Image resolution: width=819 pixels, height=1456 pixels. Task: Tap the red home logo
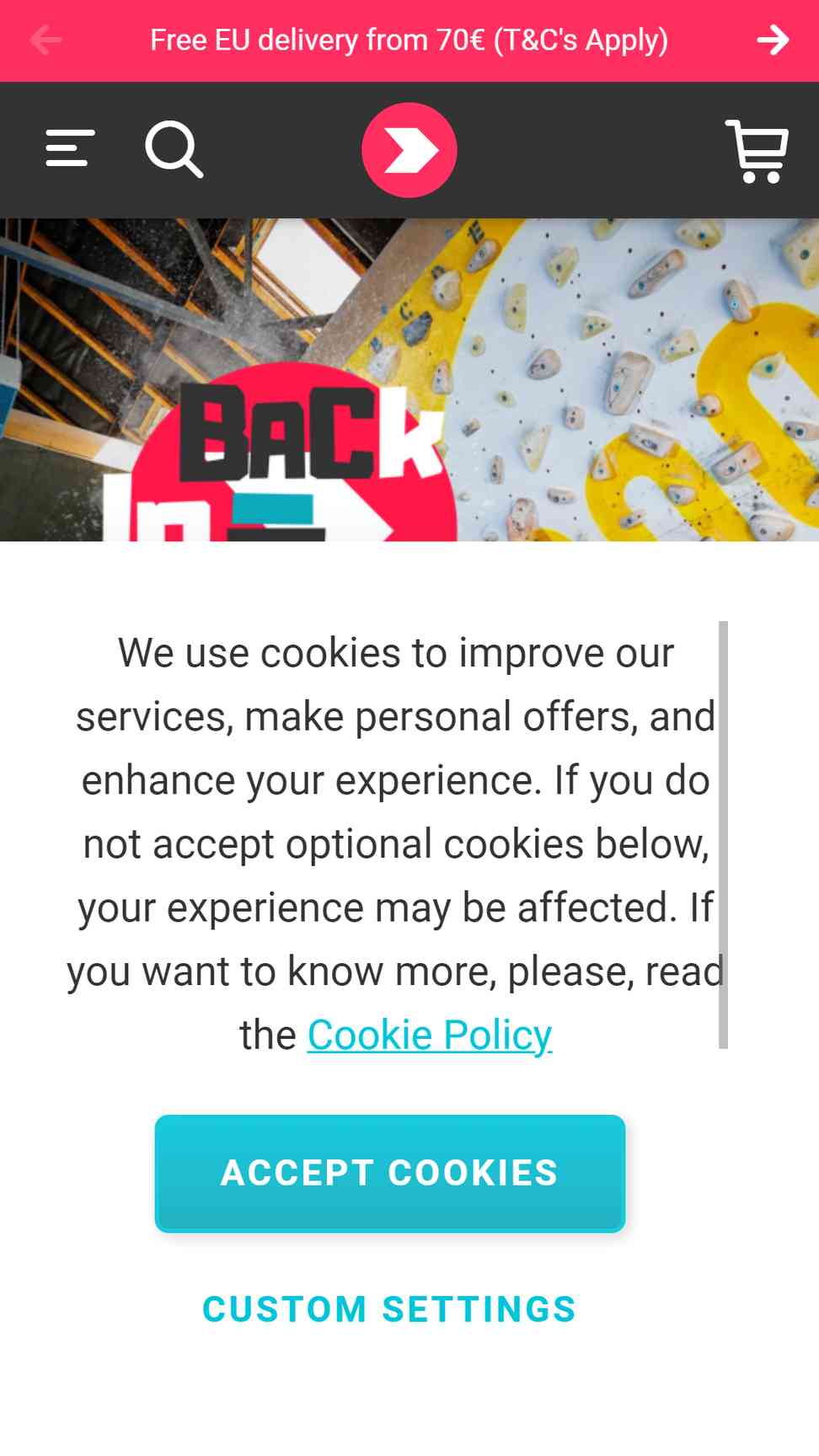[x=409, y=150]
